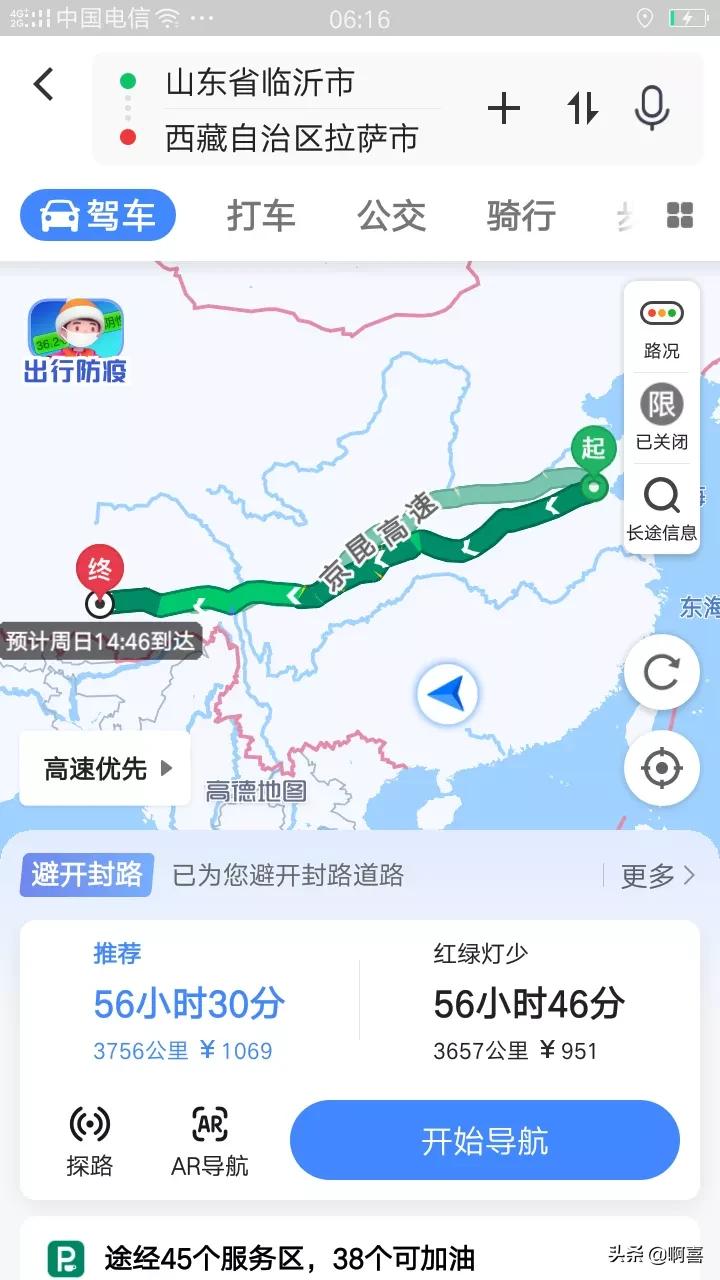Switch to the 骑行 tab
This screenshot has height=1280, width=720.
[x=521, y=215]
